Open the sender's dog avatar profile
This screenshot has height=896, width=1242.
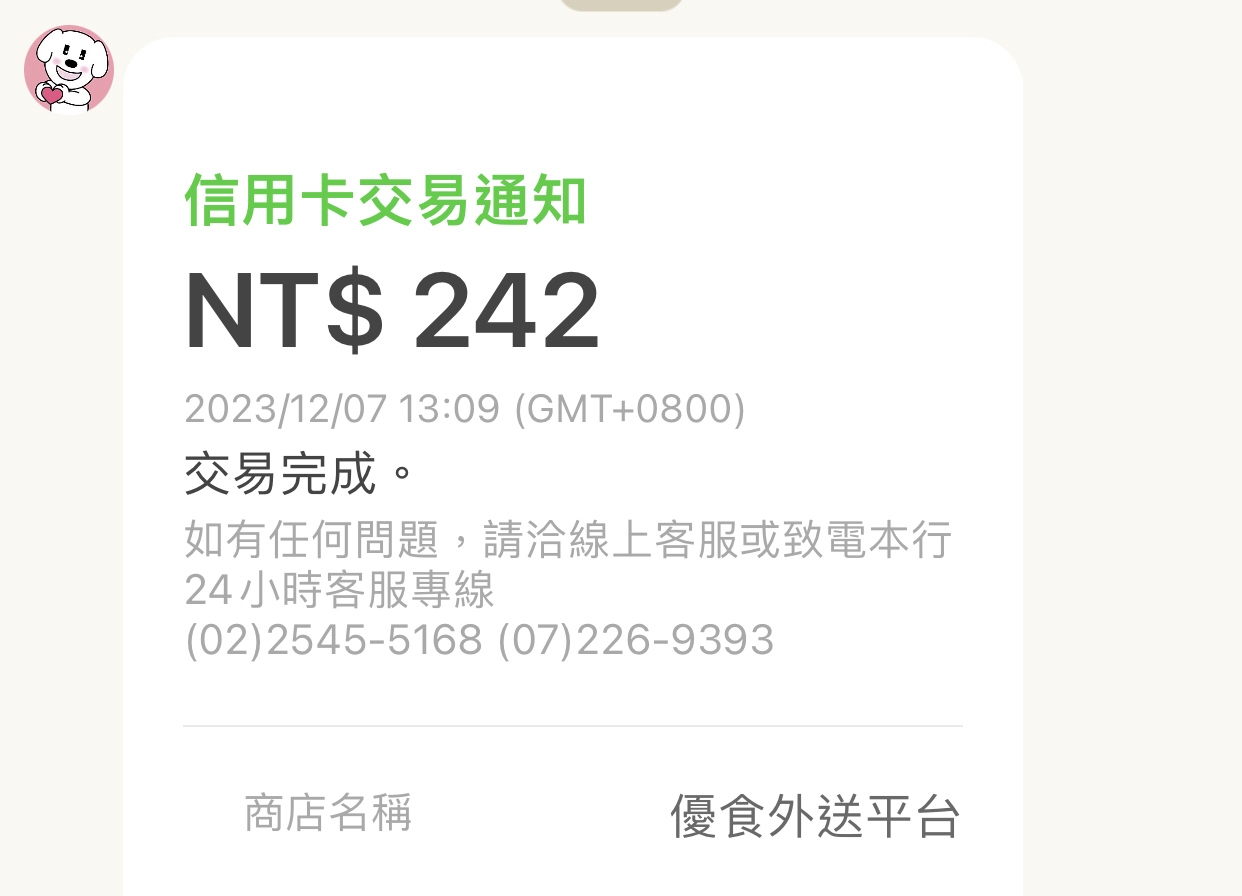coord(68,70)
